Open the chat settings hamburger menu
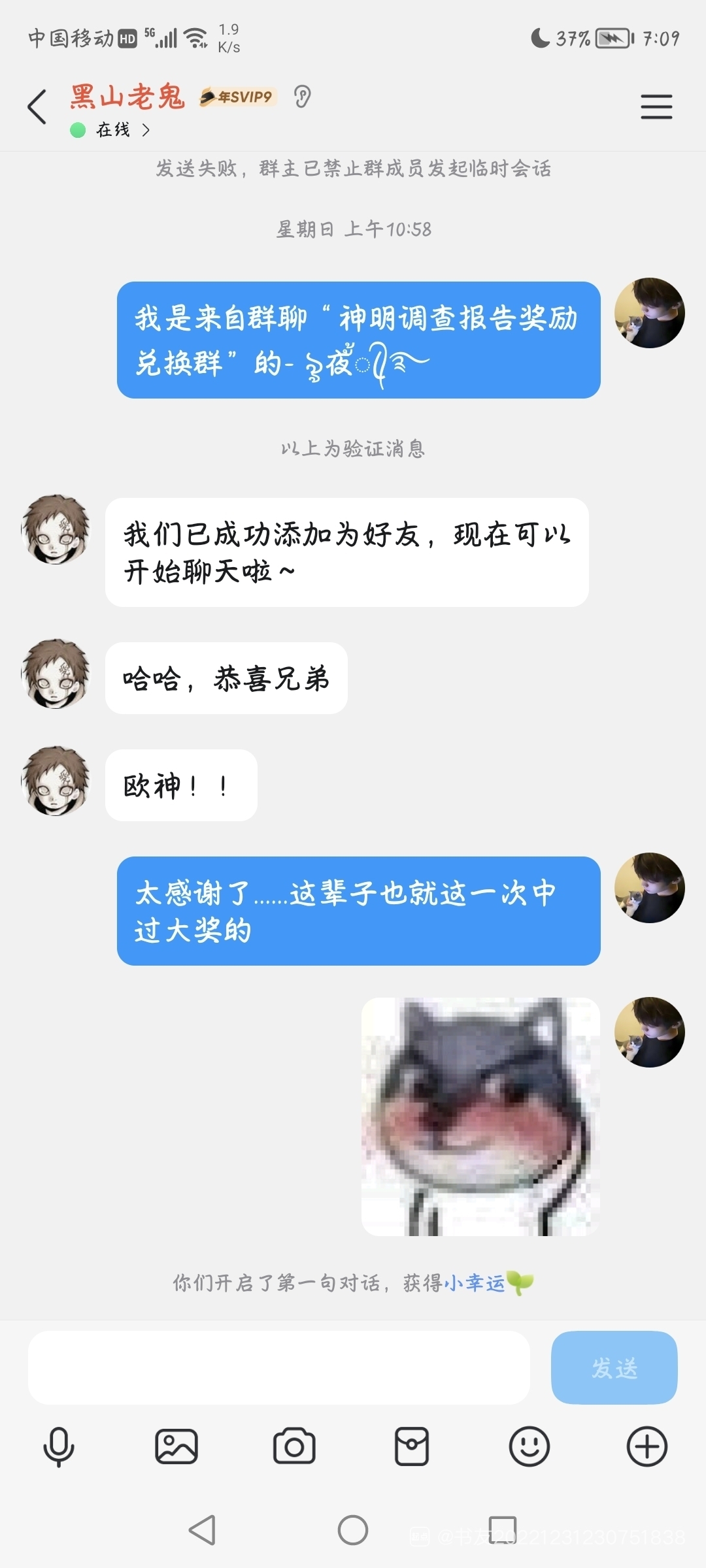The image size is (706, 1568). point(656,106)
